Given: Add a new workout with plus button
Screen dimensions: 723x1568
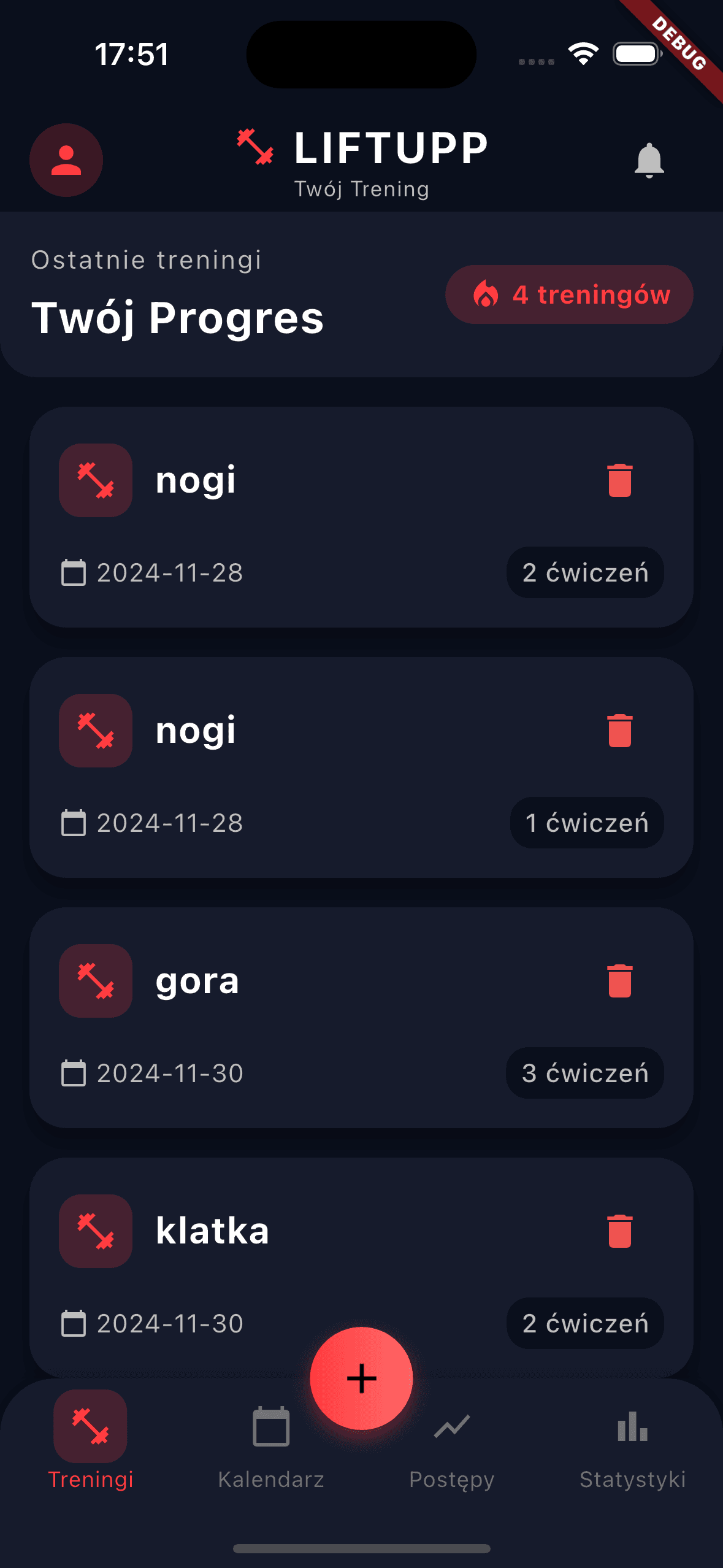Looking at the screenshot, I should 361,1378.
